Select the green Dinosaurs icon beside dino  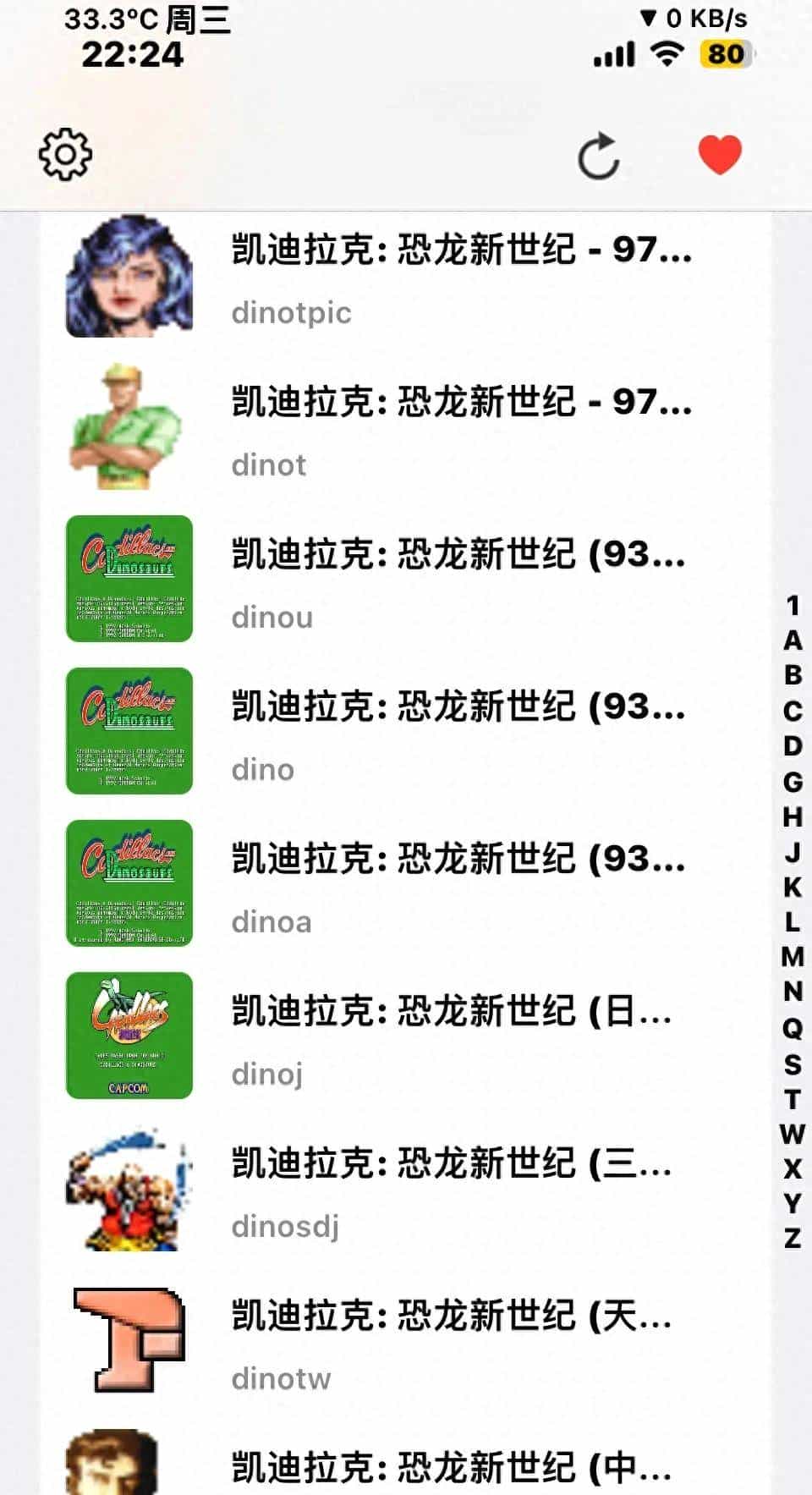[129, 731]
